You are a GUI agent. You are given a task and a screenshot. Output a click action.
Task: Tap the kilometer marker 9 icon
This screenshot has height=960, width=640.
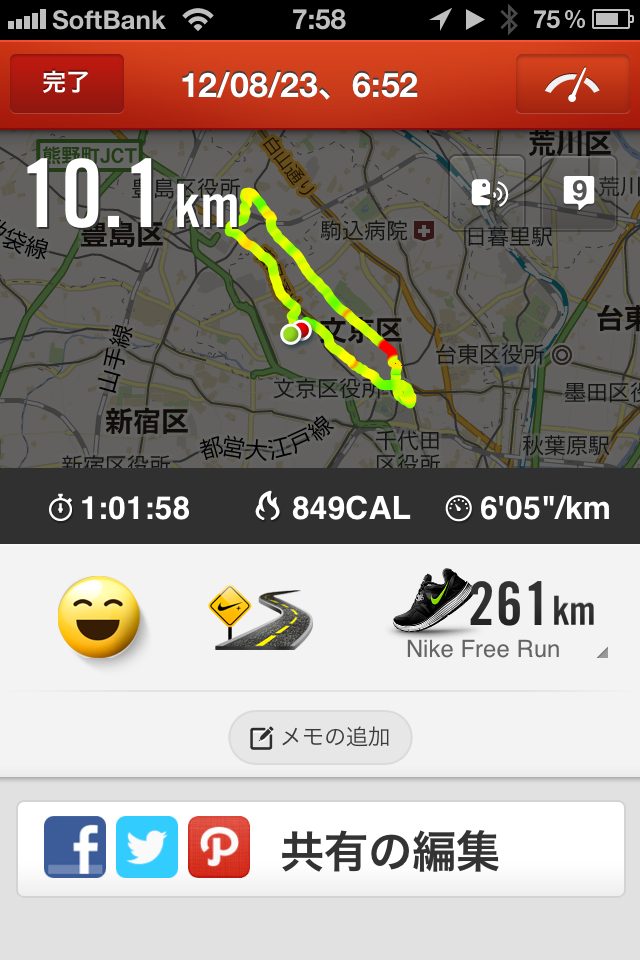(578, 193)
